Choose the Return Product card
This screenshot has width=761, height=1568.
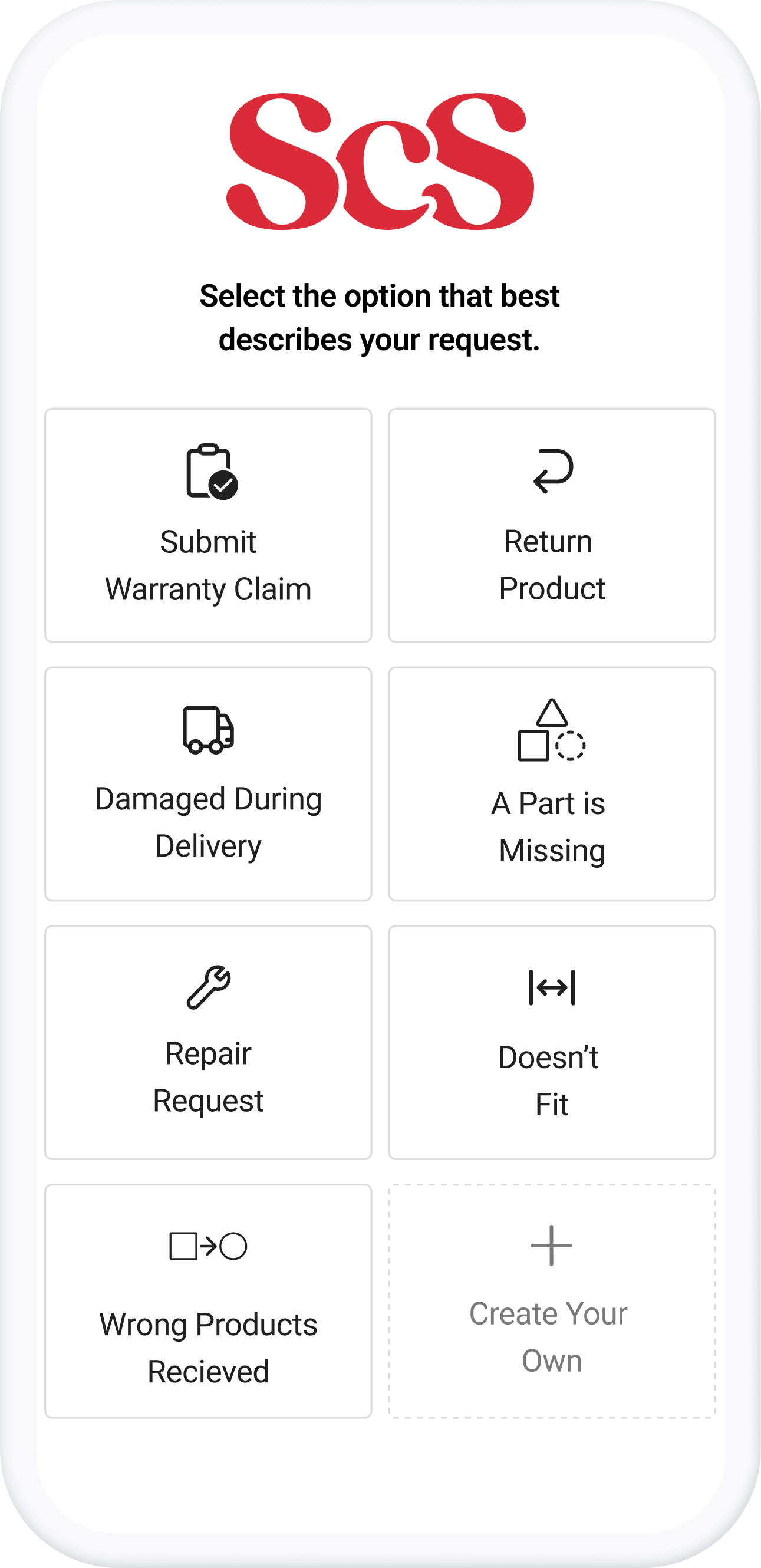pyautogui.click(x=552, y=525)
